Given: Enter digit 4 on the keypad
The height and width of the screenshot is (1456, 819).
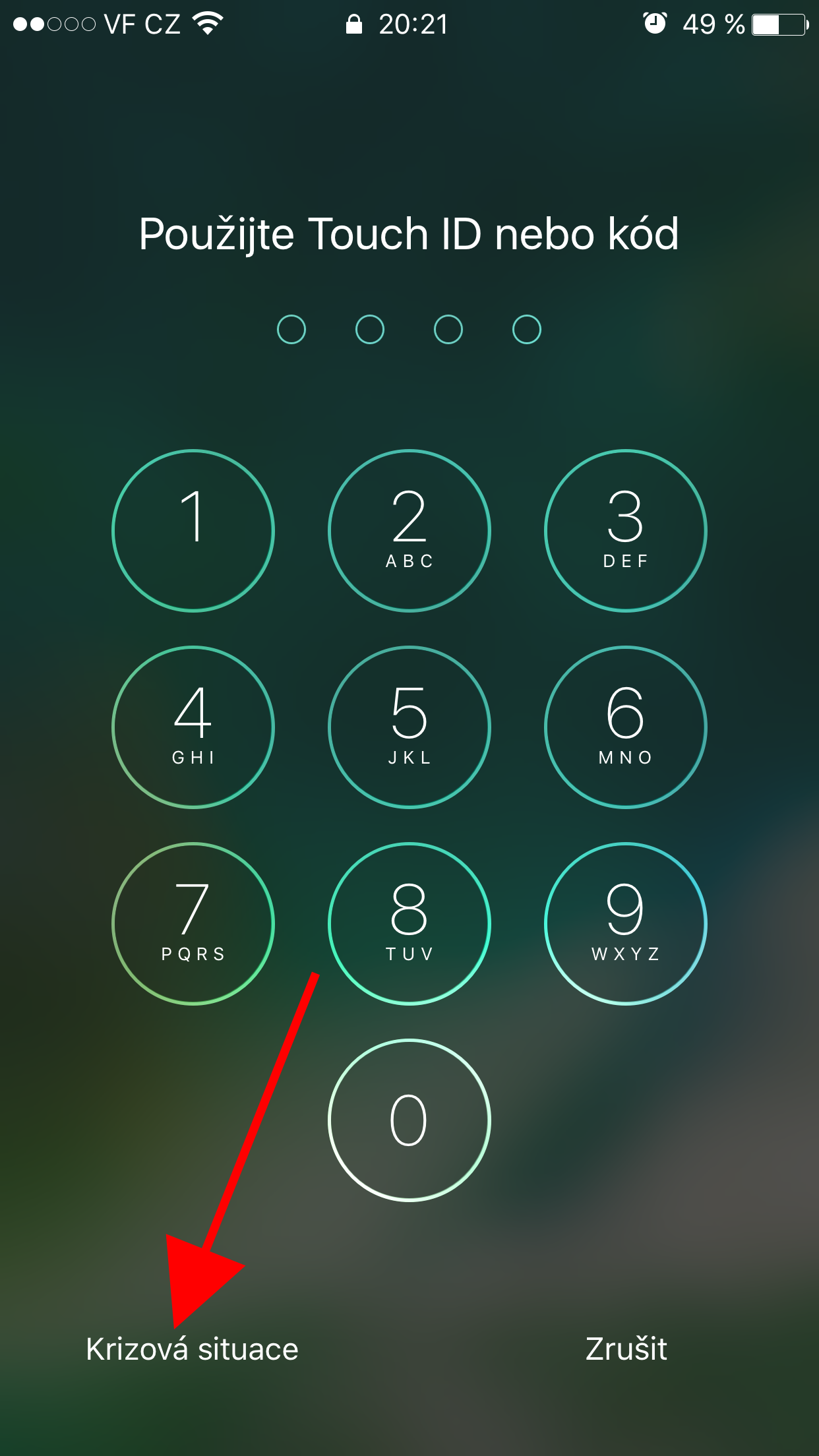Looking at the screenshot, I should (x=193, y=727).
